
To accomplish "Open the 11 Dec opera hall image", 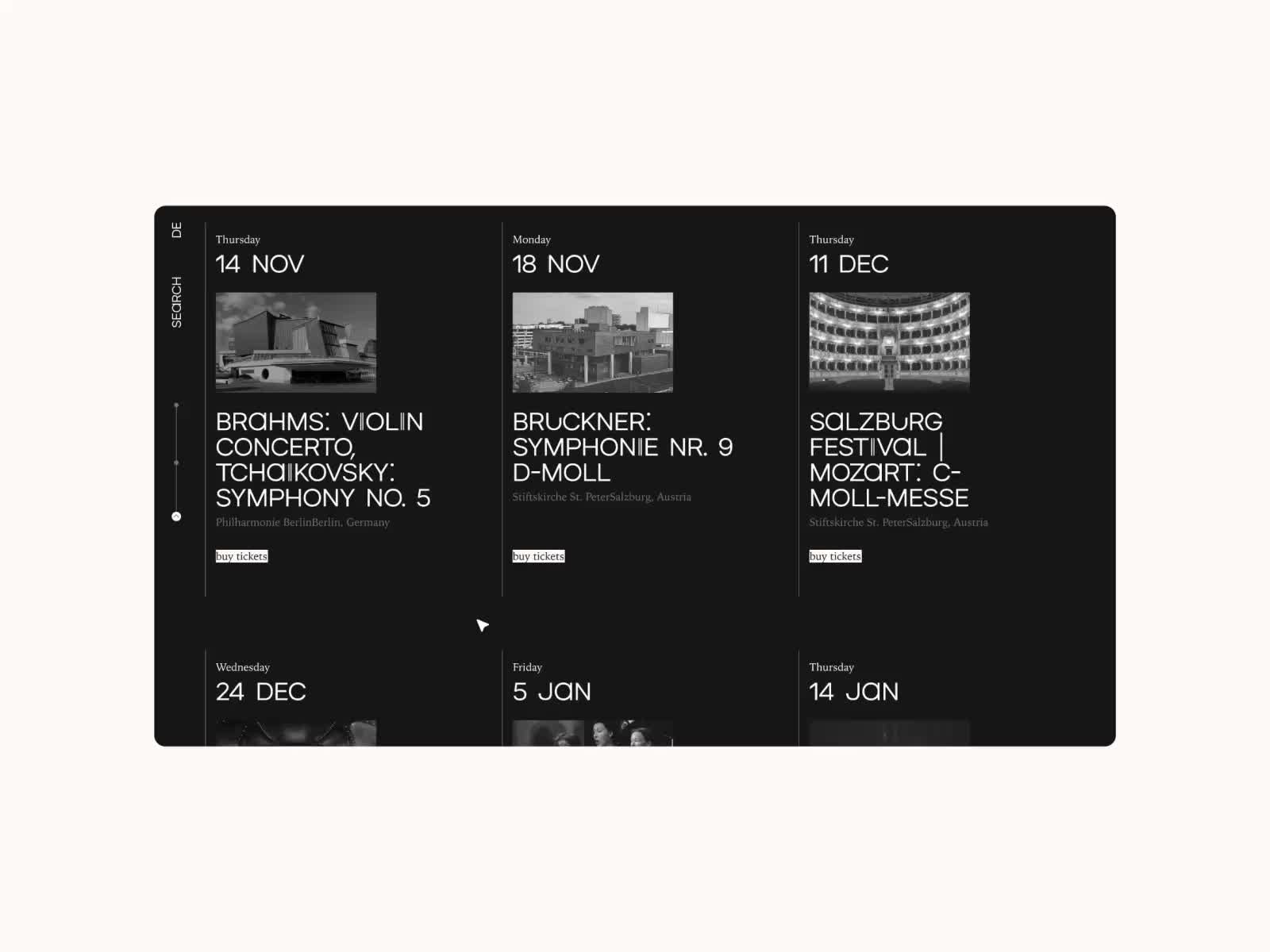I will coord(889,342).
